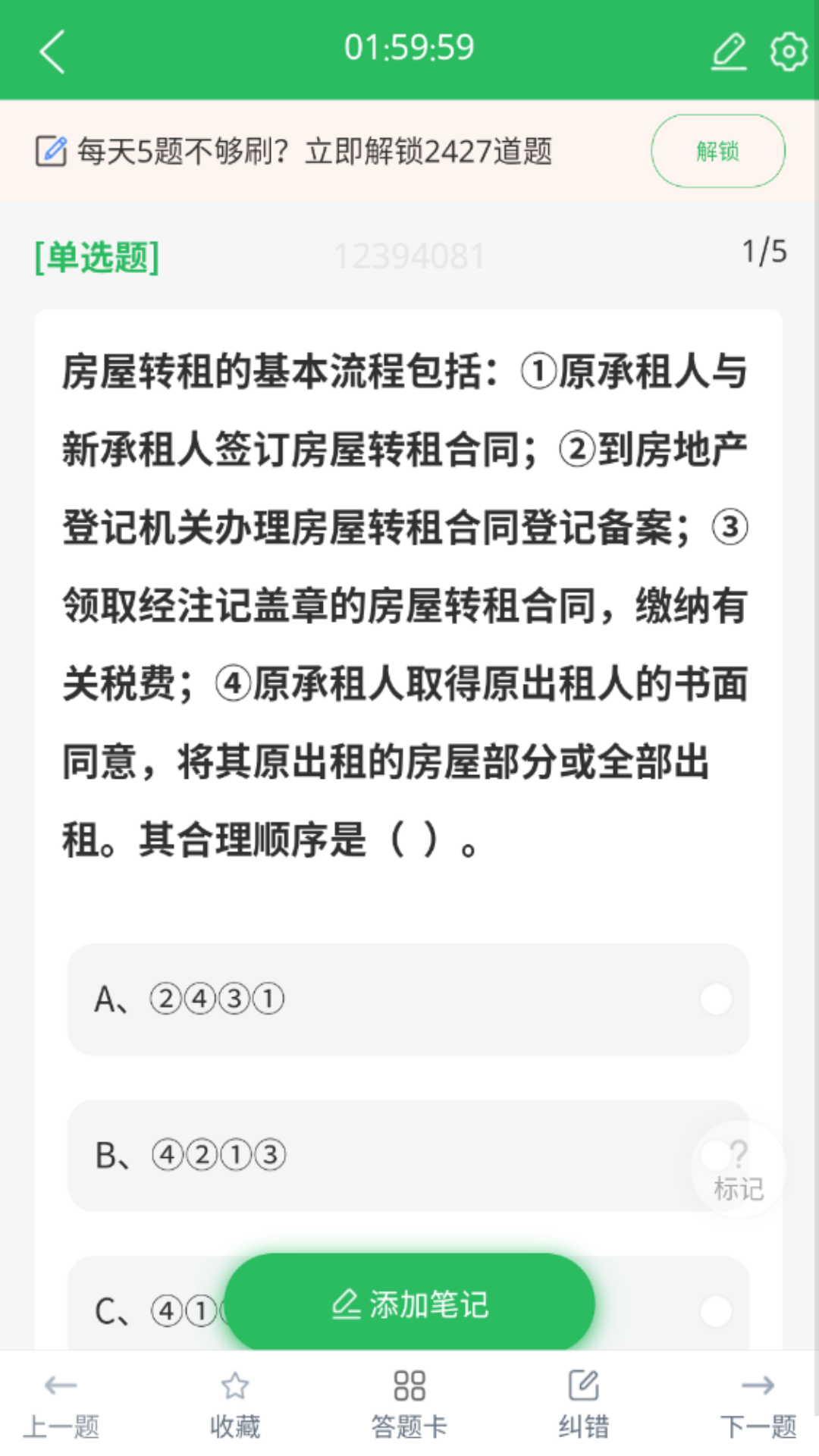Tap the 解锁 unlock button
The width and height of the screenshot is (819, 1456).
click(717, 151)
